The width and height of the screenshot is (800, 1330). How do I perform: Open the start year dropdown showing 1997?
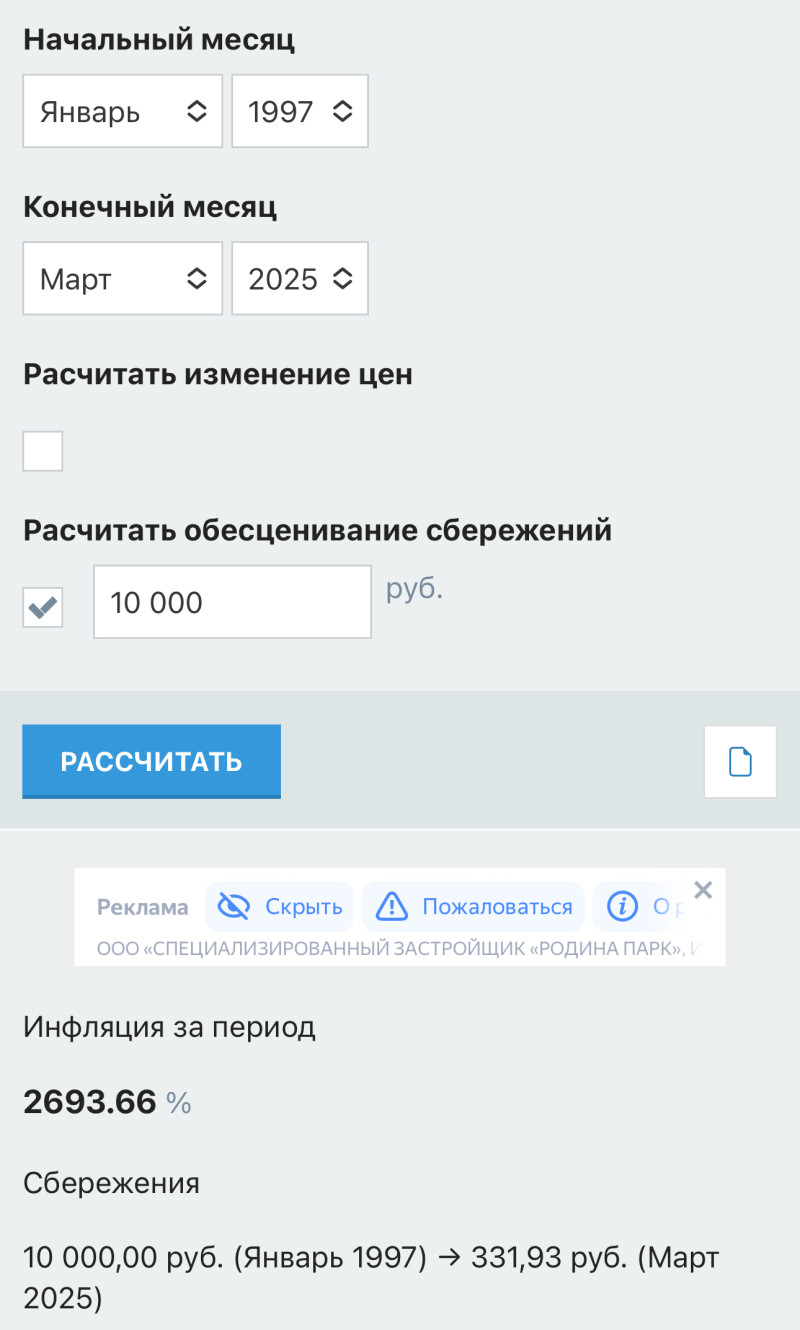click(299, 111)
